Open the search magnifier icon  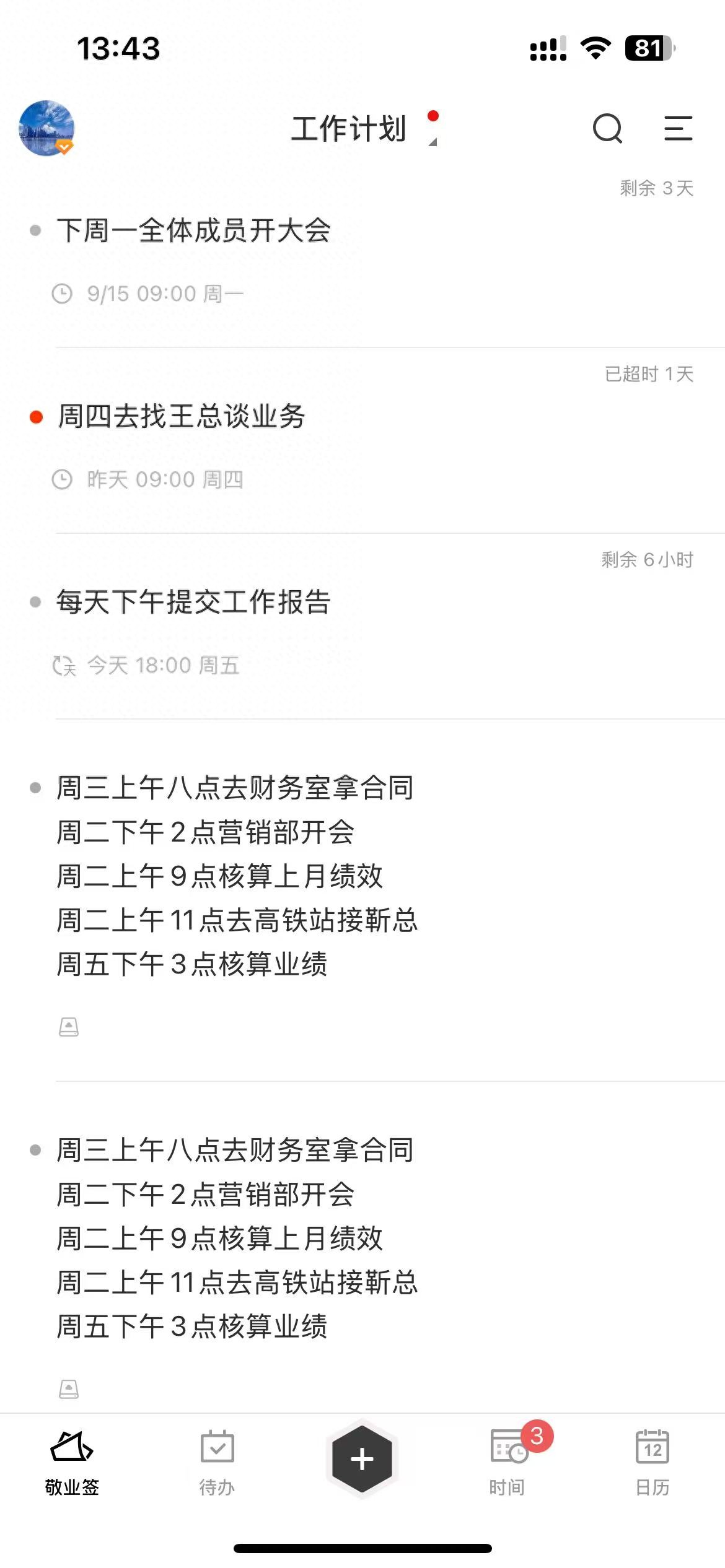607,129
